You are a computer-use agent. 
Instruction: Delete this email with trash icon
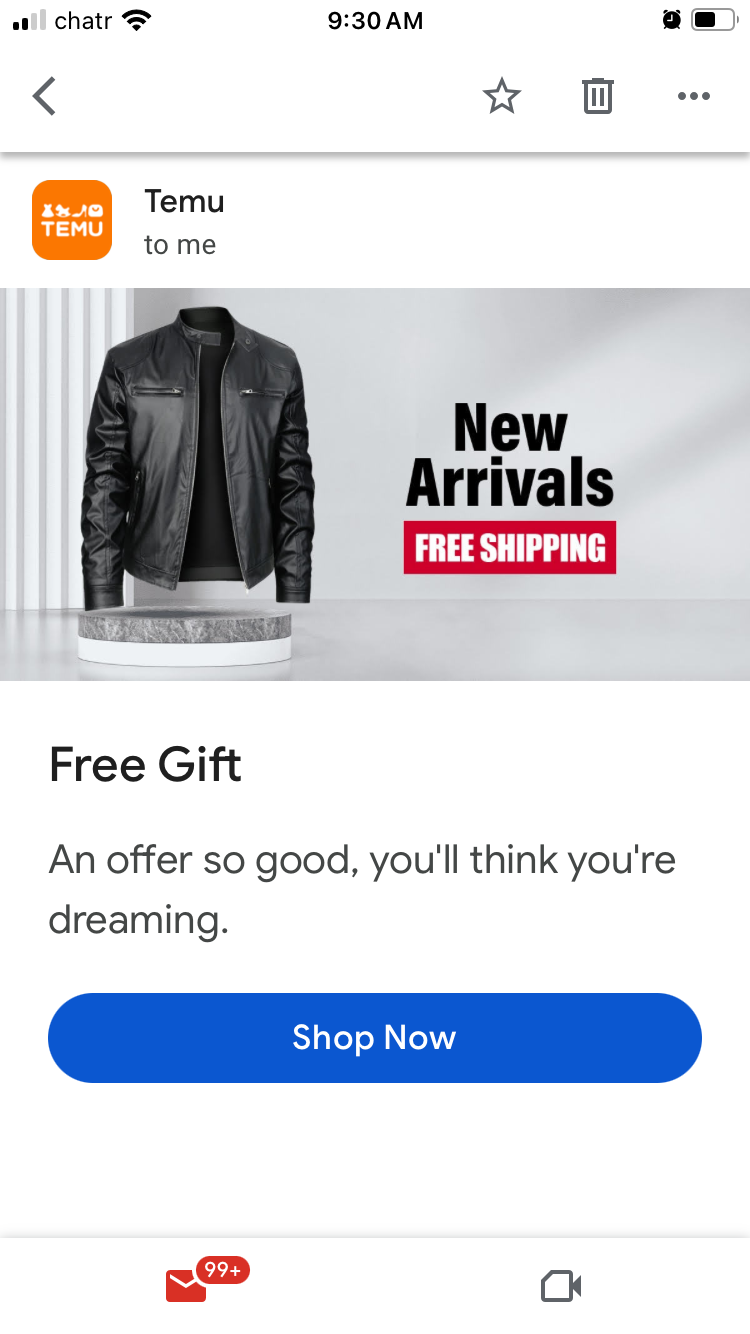(x=597, y=97)
